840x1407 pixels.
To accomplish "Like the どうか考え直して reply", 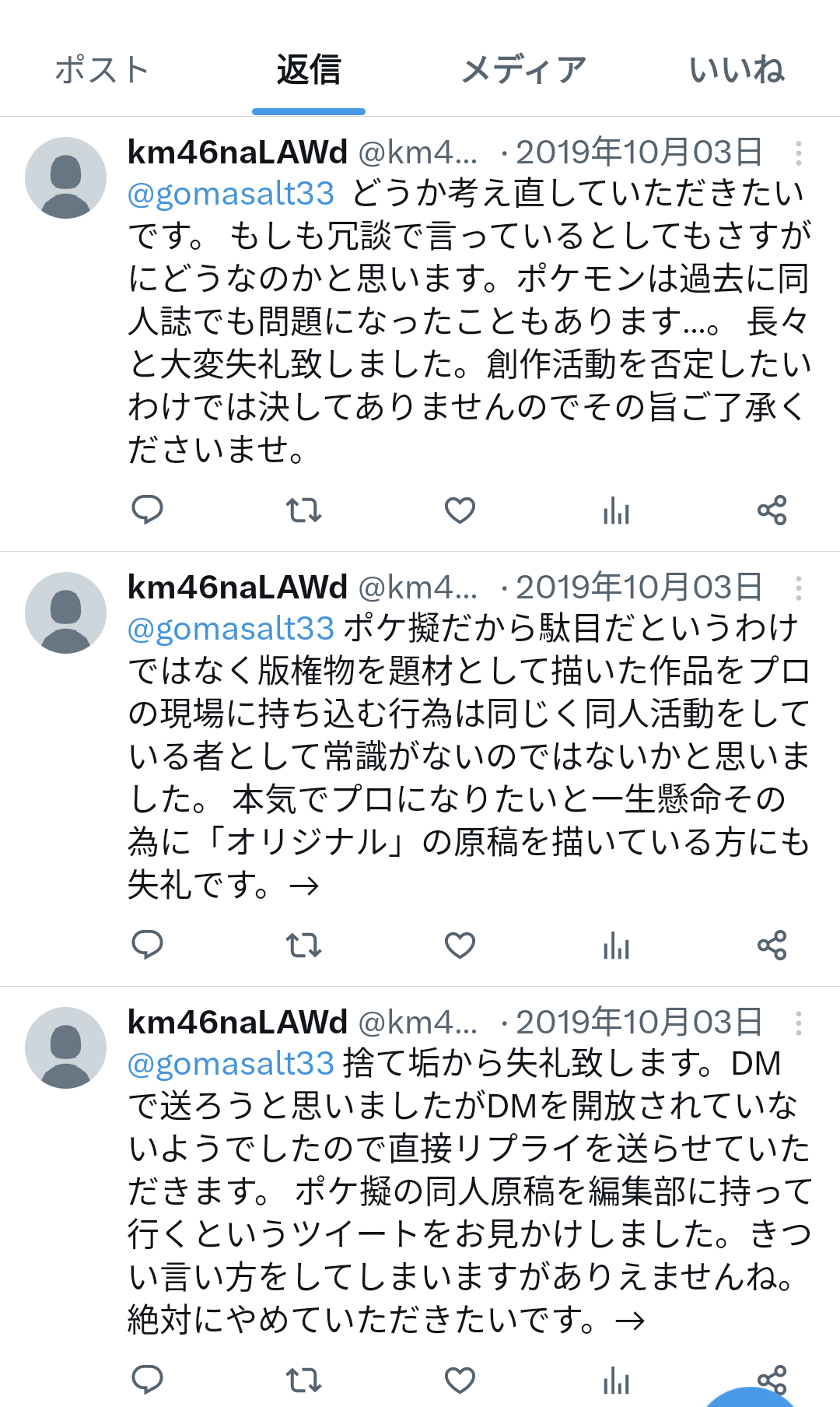I will 460,510.
